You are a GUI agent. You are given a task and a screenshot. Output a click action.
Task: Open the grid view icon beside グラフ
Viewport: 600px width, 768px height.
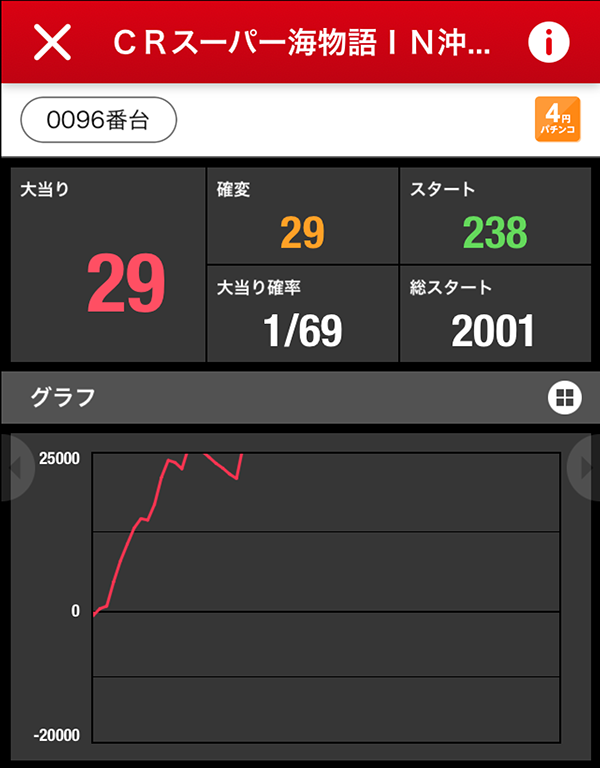(x=564, y=397)
